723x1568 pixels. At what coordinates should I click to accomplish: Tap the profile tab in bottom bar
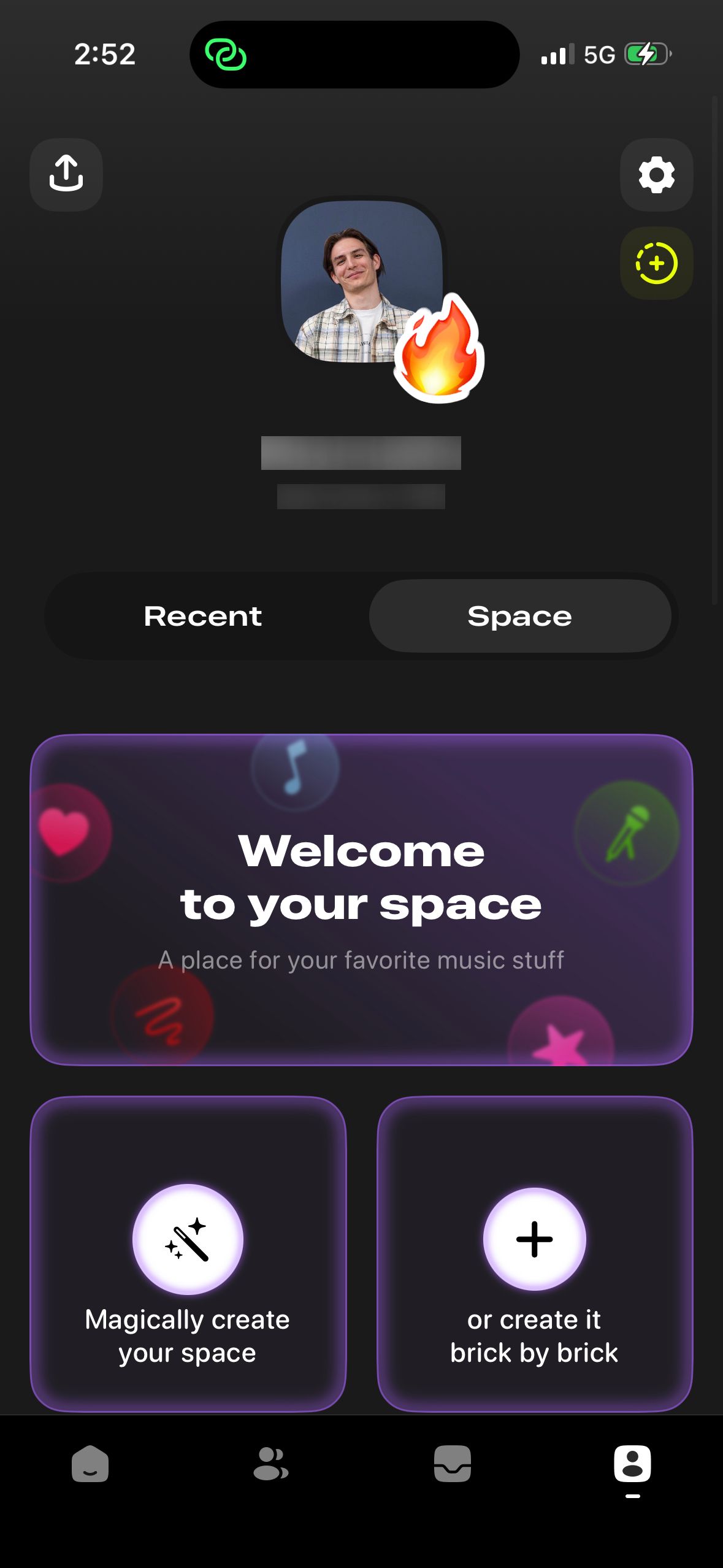point(632,1464)
